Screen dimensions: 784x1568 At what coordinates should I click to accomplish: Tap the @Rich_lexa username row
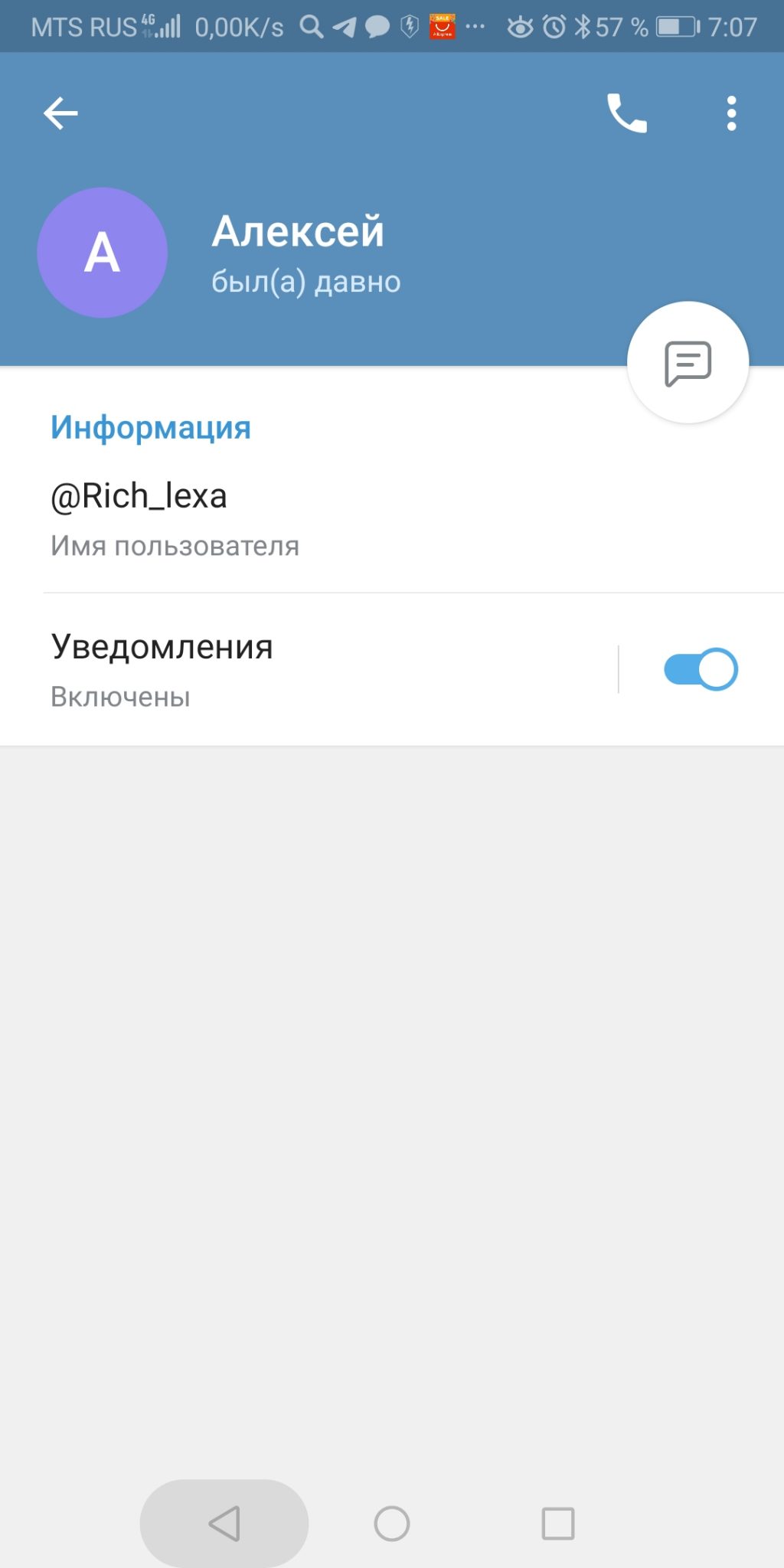click(x=392, y=518)
